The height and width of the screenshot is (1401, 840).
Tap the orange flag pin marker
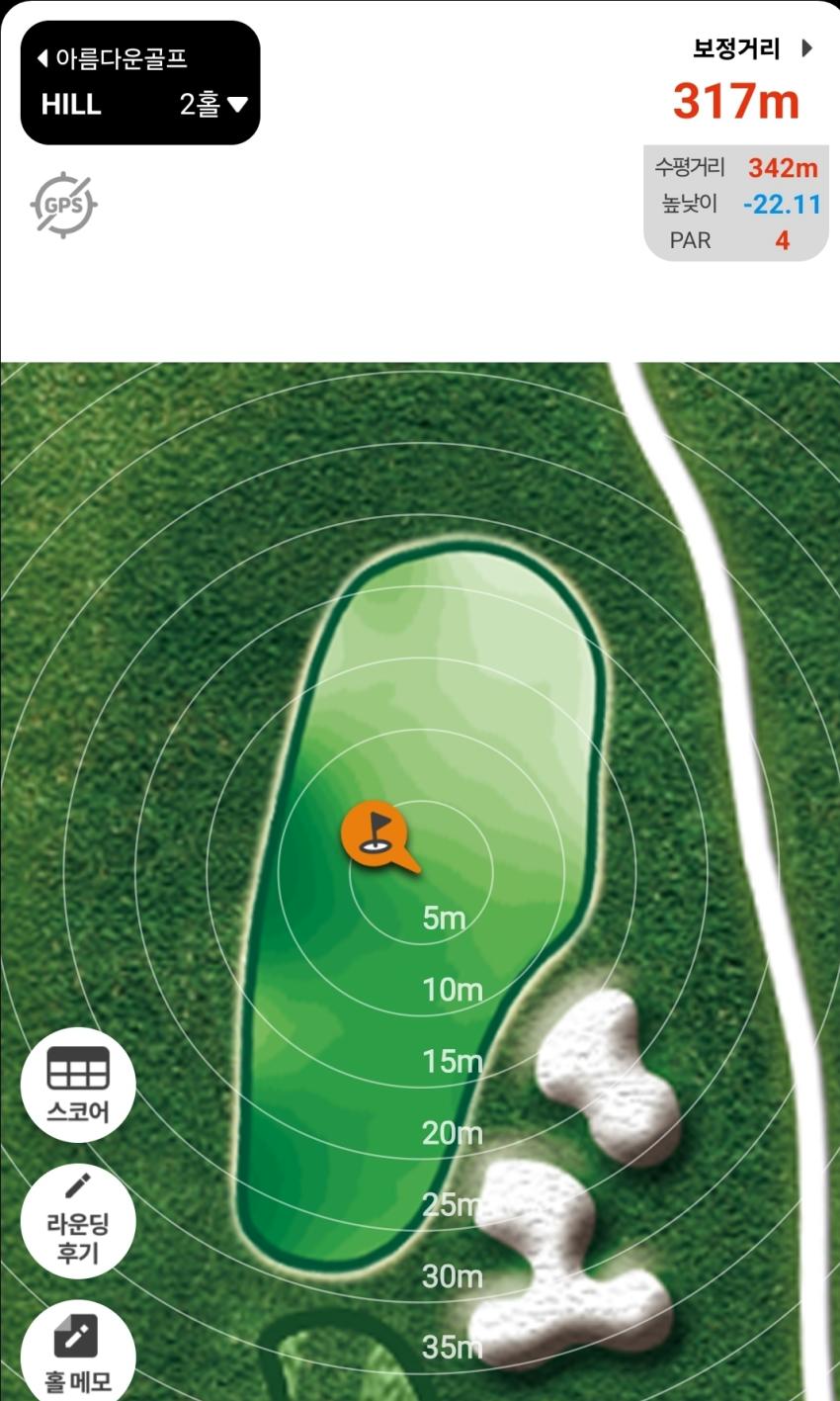[x=374, y=833]
